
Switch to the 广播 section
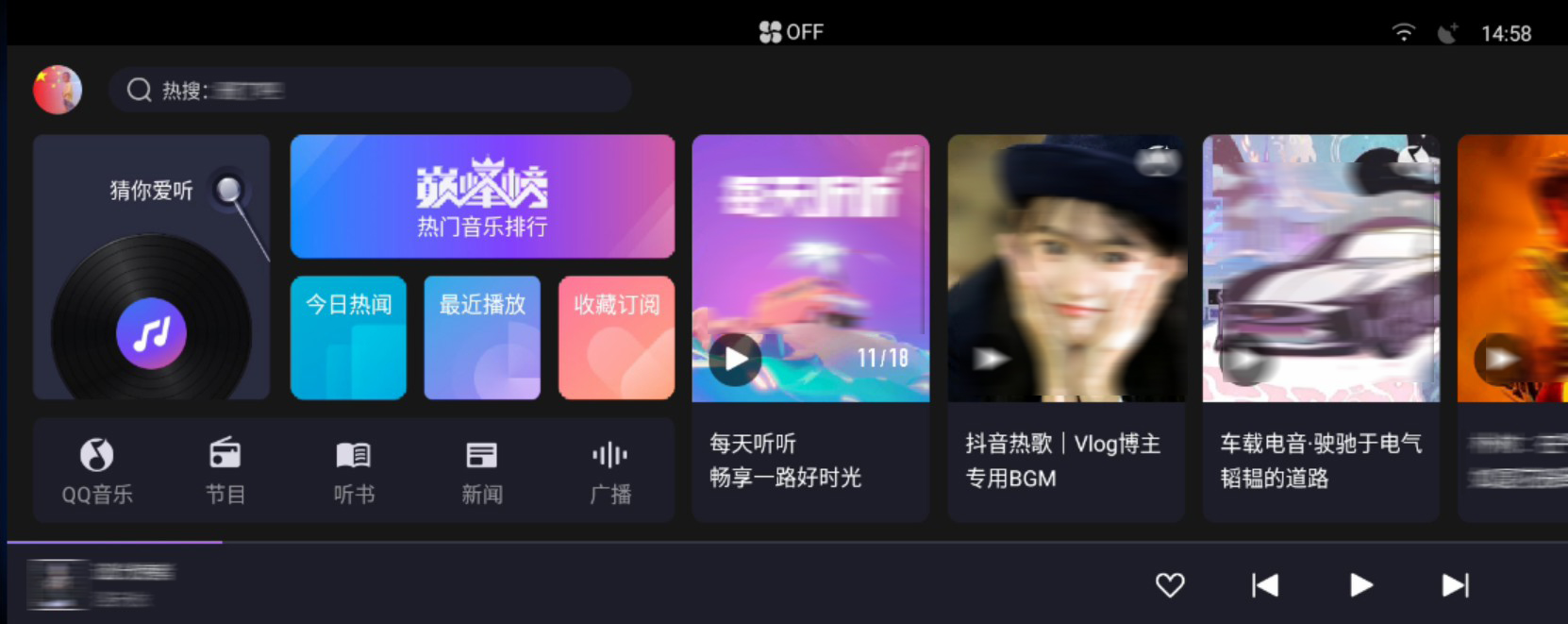pyautogui.click(x=610, y=471)
